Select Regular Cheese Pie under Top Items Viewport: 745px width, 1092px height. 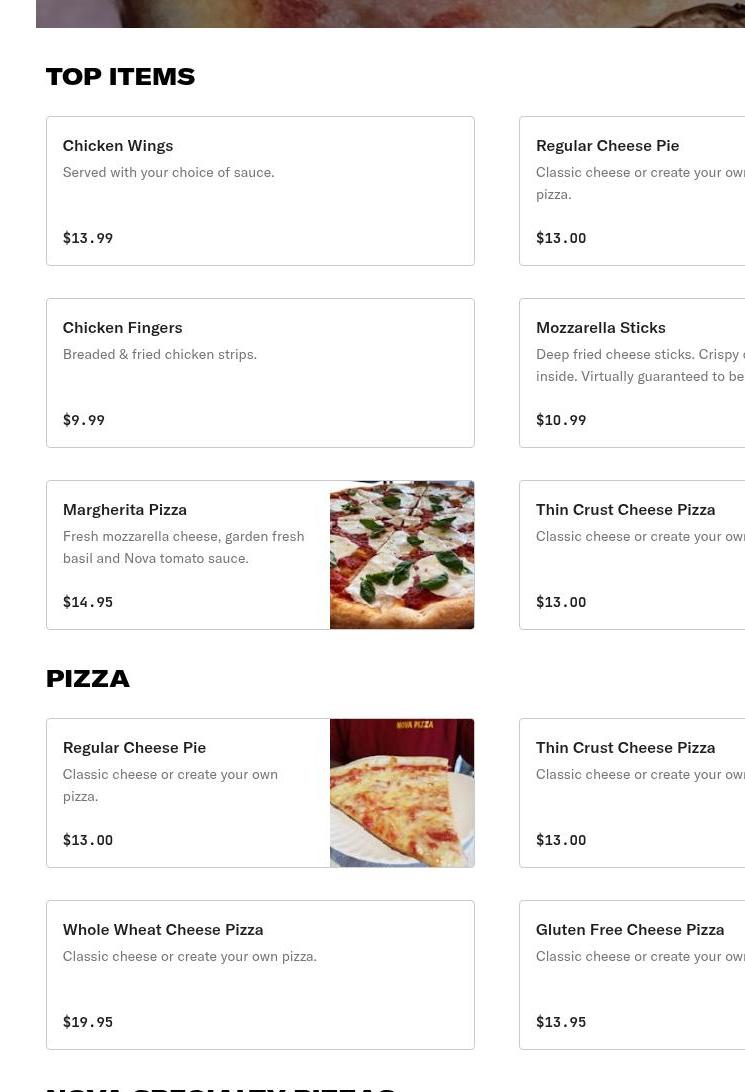(632, 191)
